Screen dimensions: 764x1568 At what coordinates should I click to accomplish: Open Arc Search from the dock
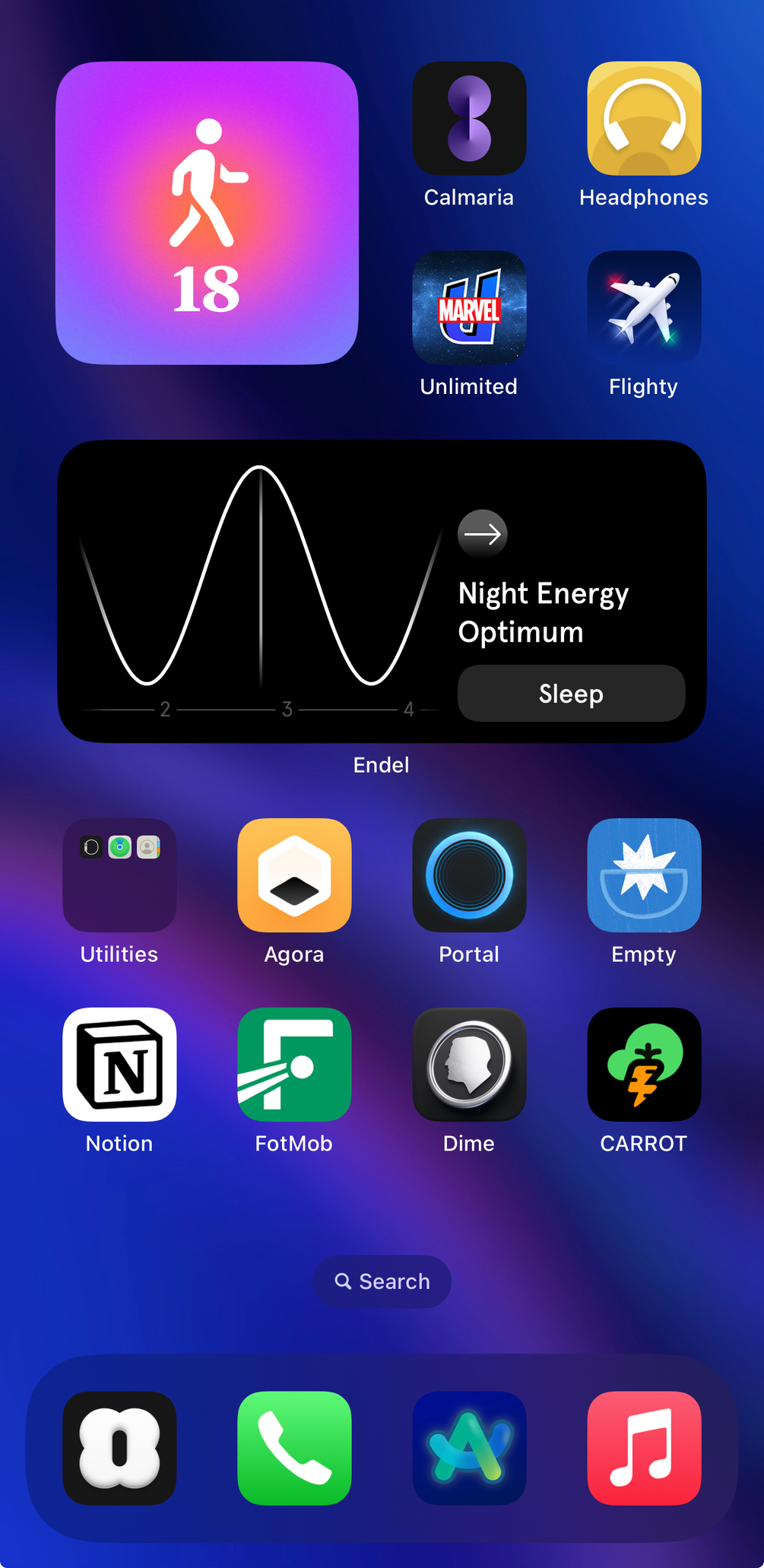coord(468,1449)
